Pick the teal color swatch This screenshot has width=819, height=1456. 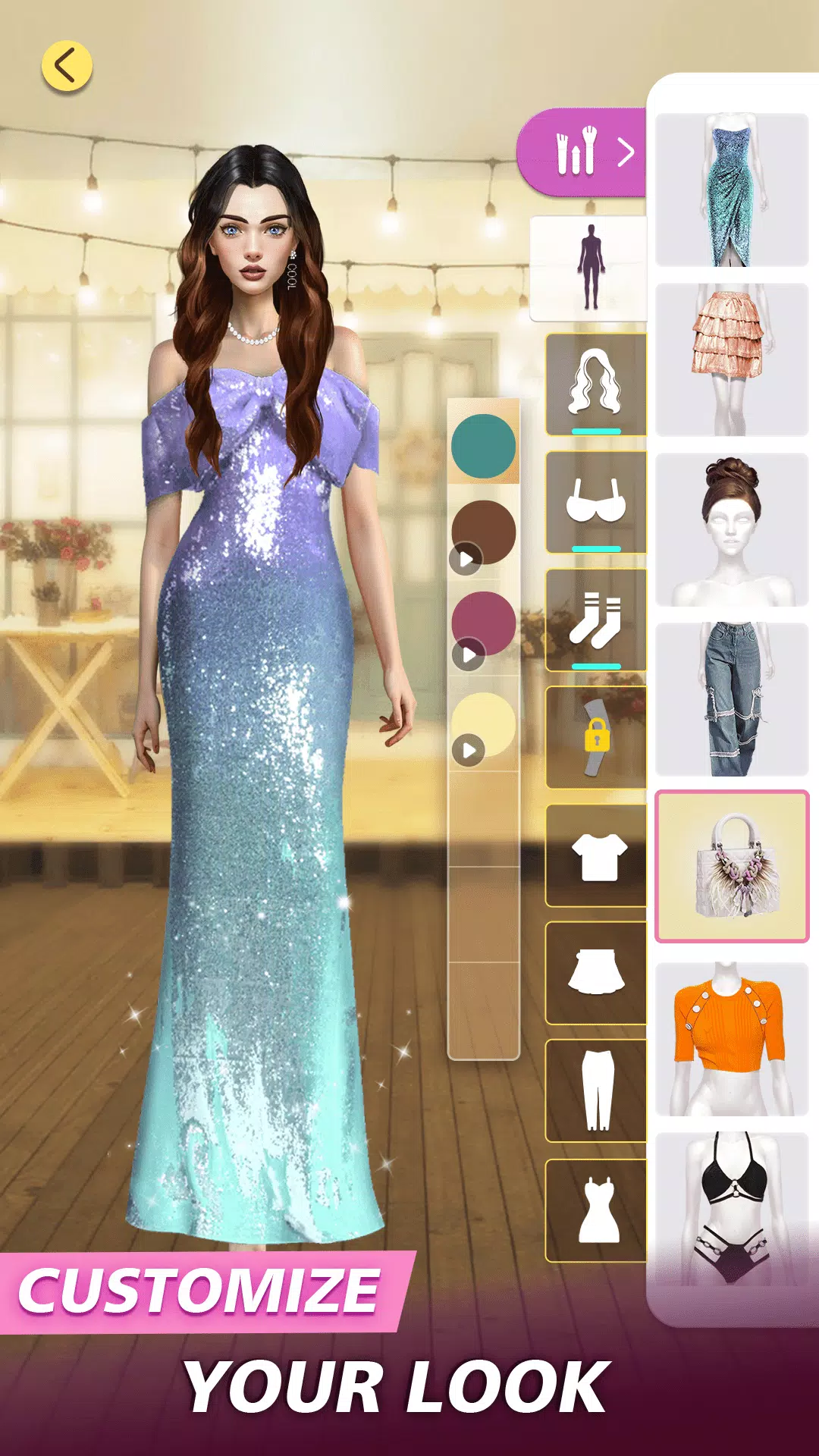click(483, 446)
